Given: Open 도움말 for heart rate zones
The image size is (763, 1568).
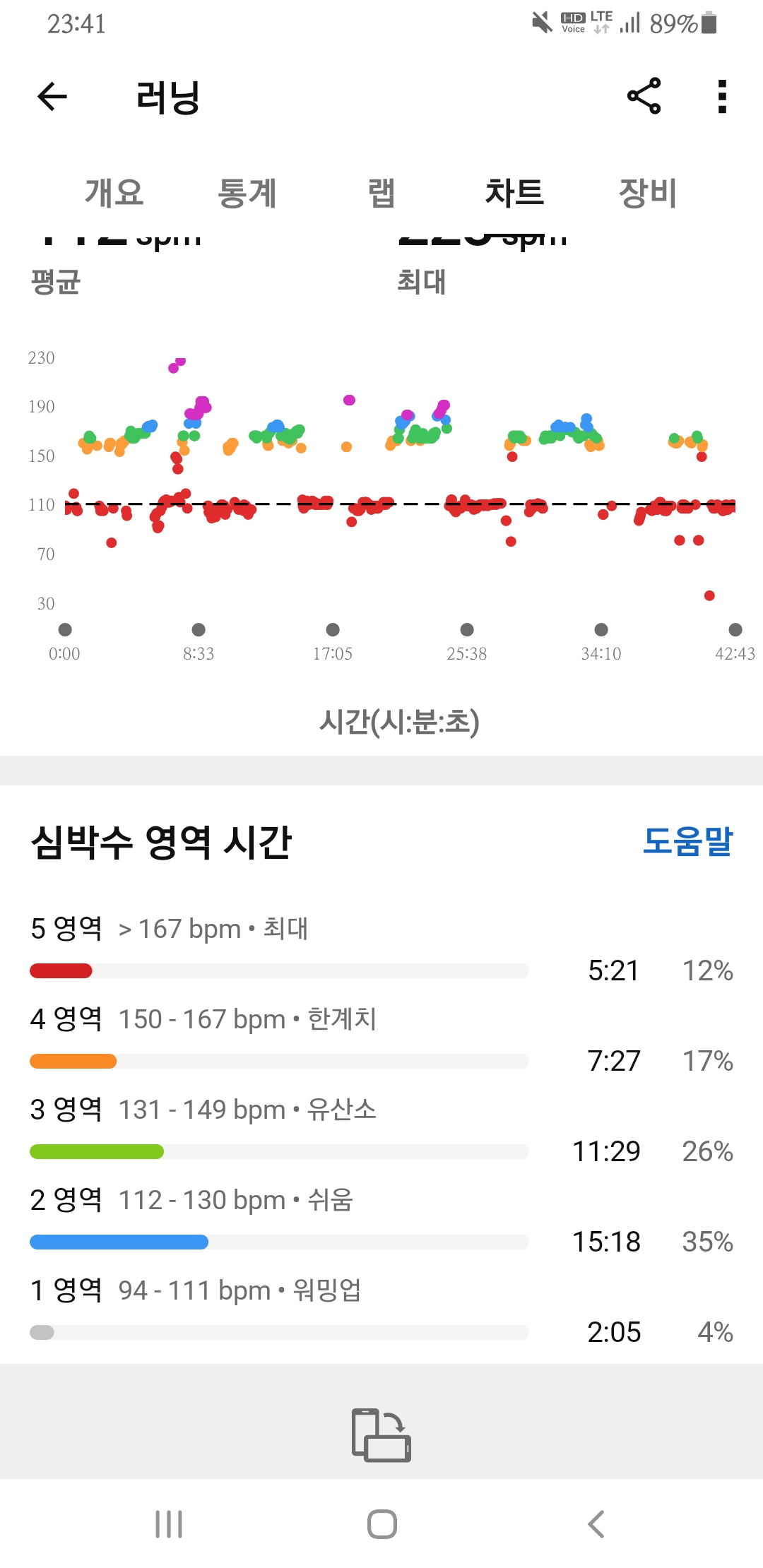Looking at the screenshot, I should (687, 841).
